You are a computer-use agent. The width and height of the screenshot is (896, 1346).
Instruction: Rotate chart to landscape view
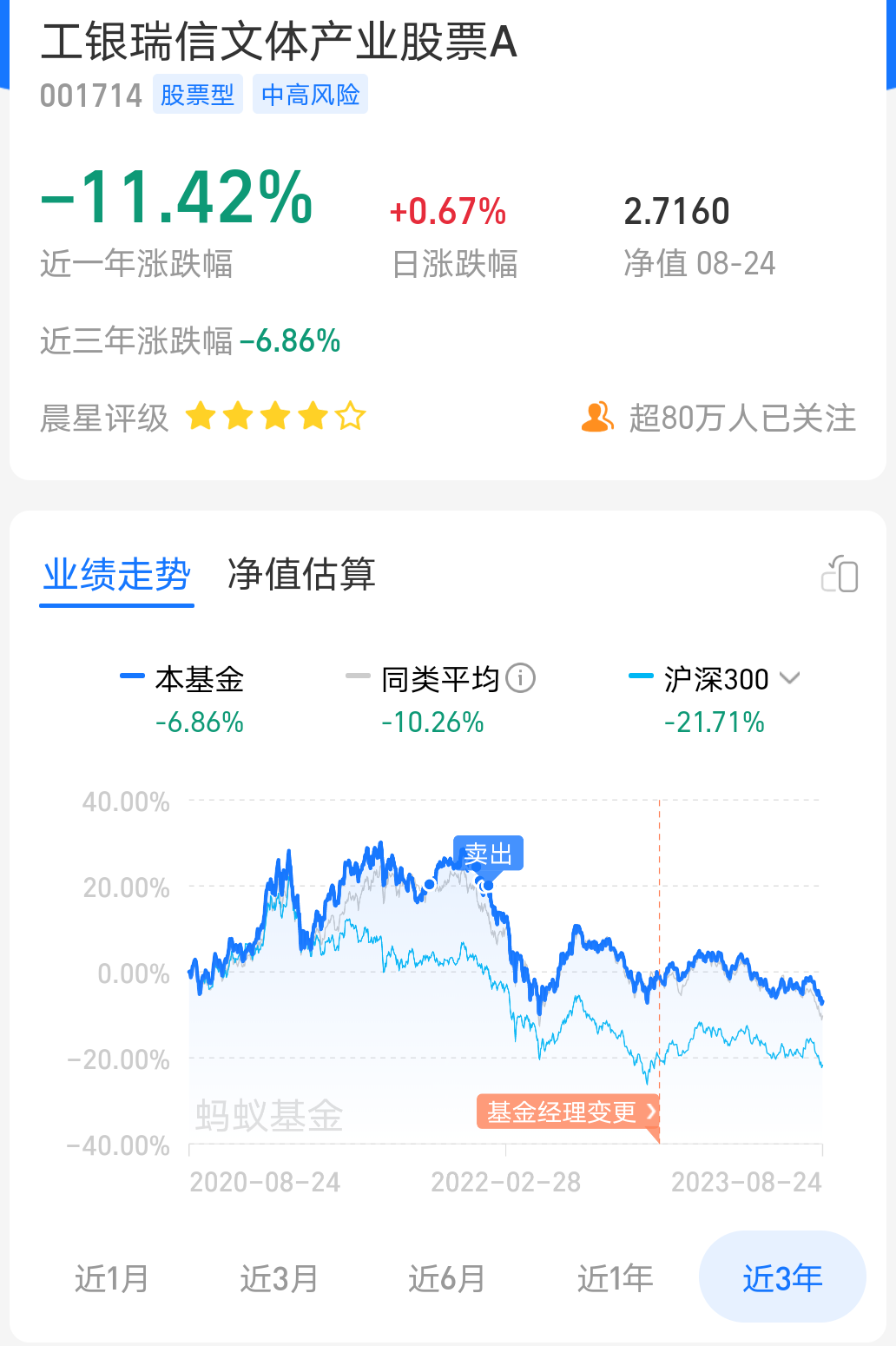pos(840,574)
